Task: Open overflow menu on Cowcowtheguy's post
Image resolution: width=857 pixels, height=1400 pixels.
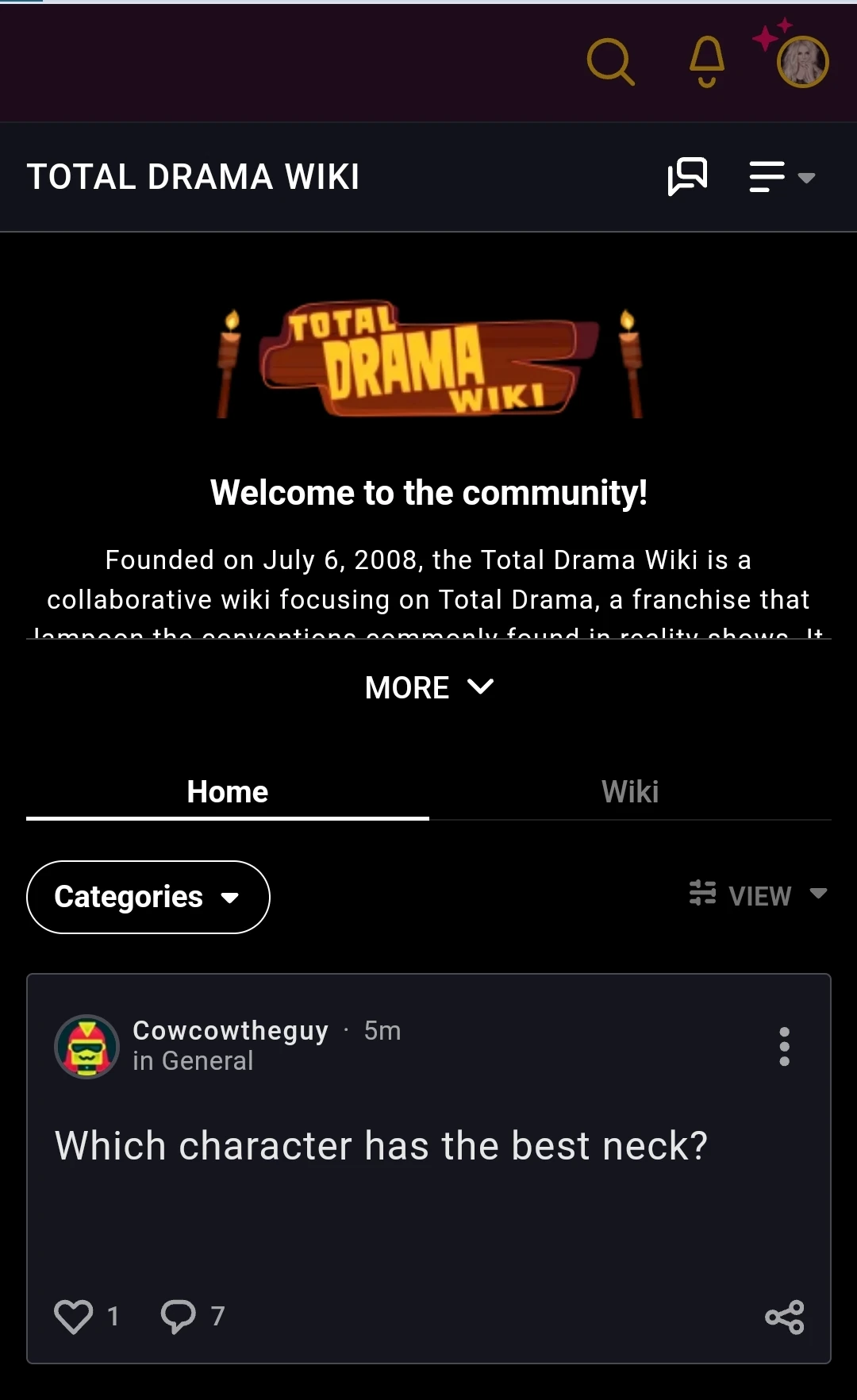Action: [x=784, y=1046]
